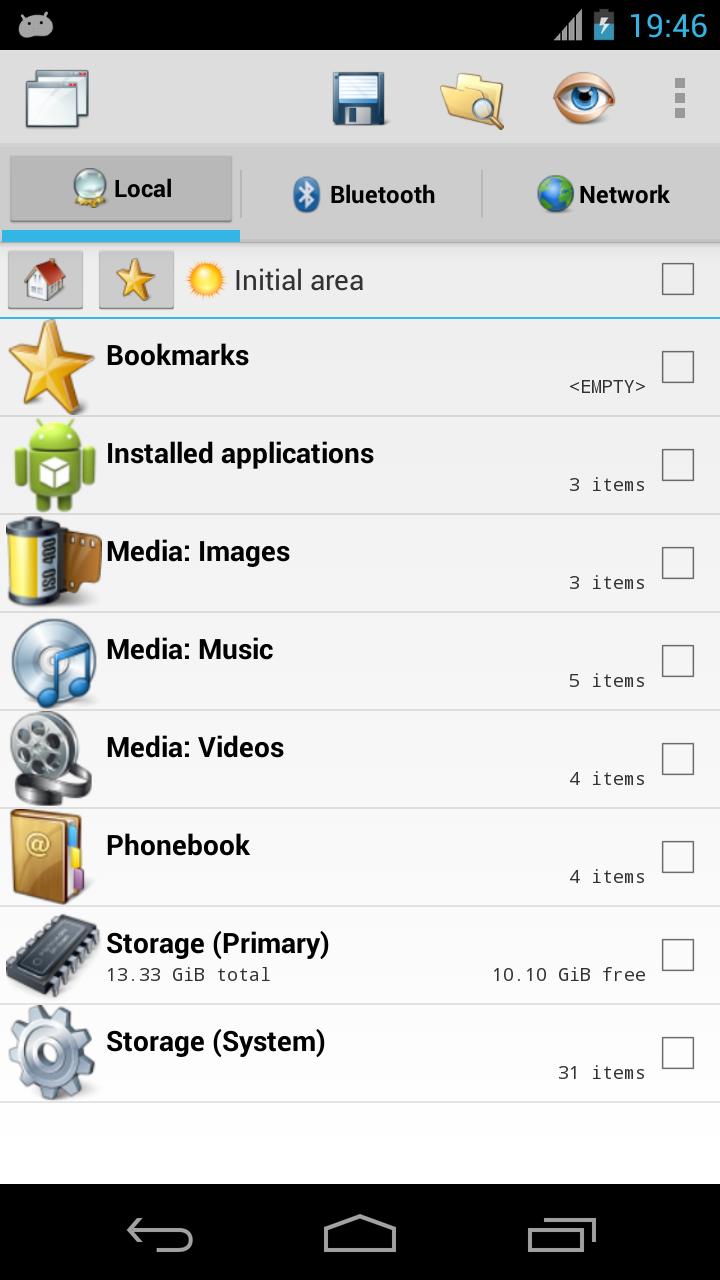Click the star favorites icon
Screen dimensions: 720x1280
pyautogui.click(x=136, y=279)
